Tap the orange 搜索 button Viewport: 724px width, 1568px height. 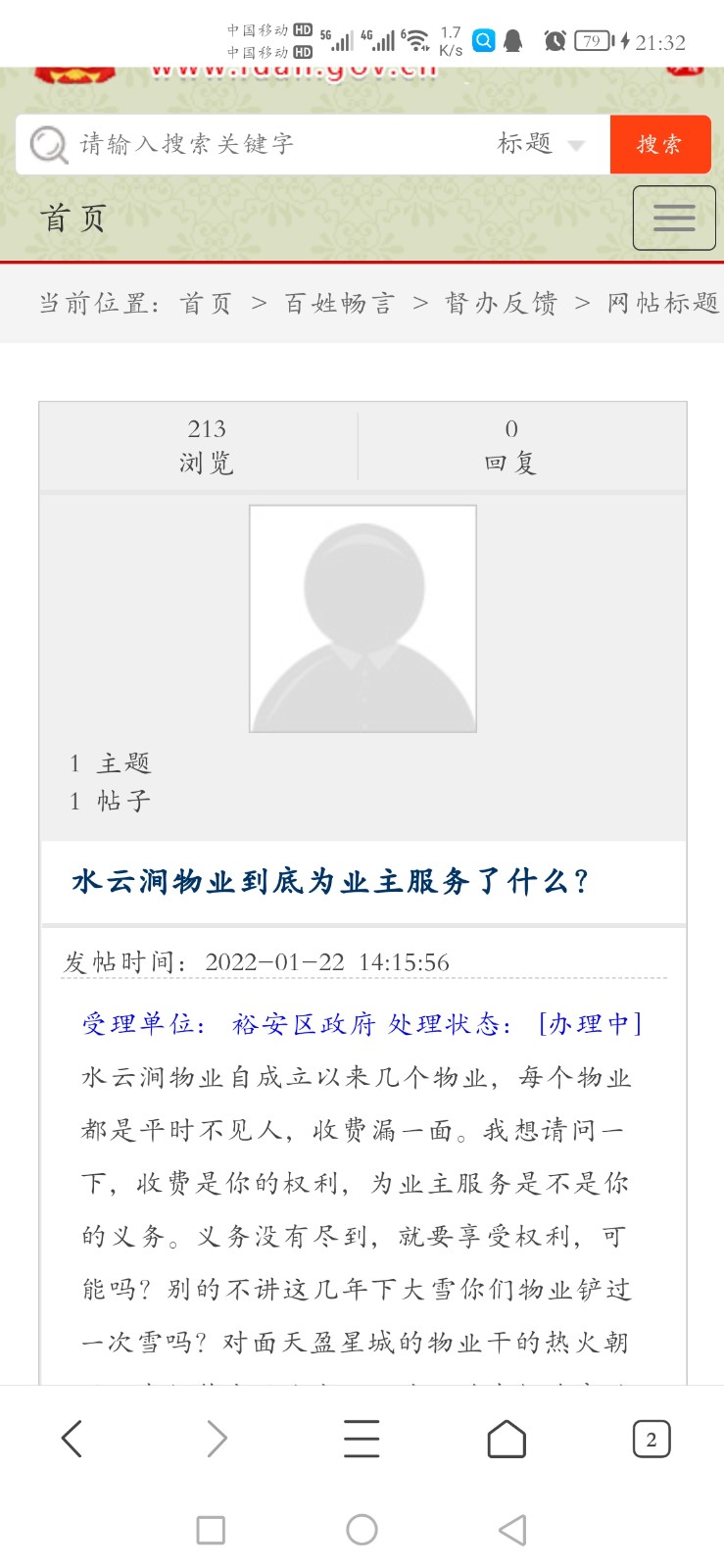pos(658,144)
